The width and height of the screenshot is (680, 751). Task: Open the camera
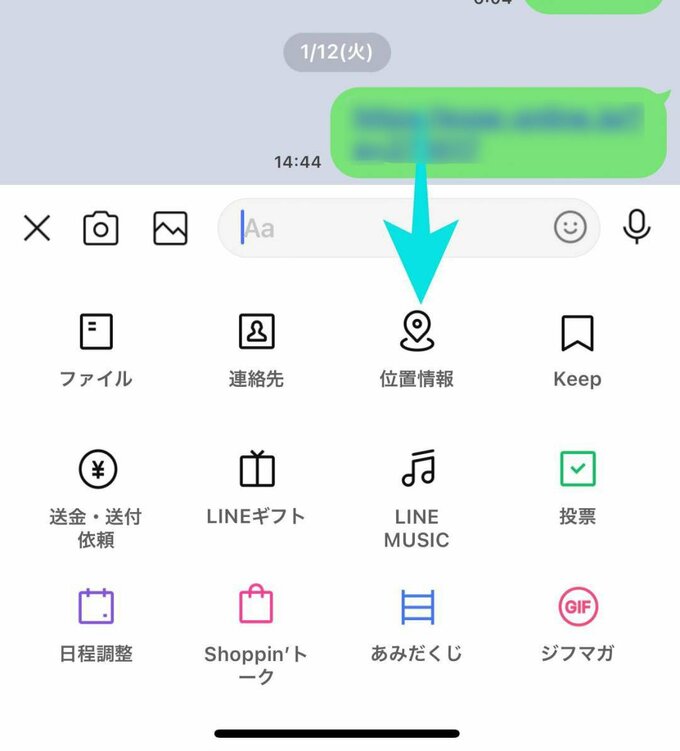tap(100, 229)
